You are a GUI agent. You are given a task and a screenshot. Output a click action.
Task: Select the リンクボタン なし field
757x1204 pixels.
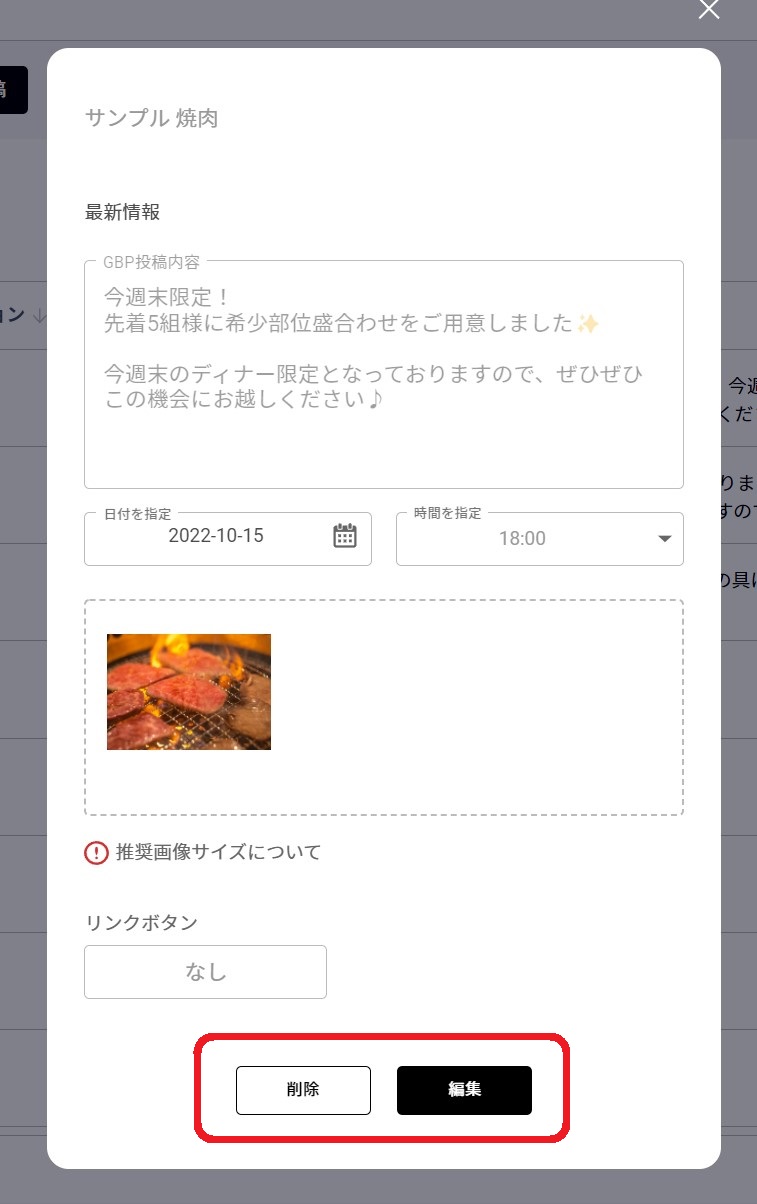click(x=205, y=972)
